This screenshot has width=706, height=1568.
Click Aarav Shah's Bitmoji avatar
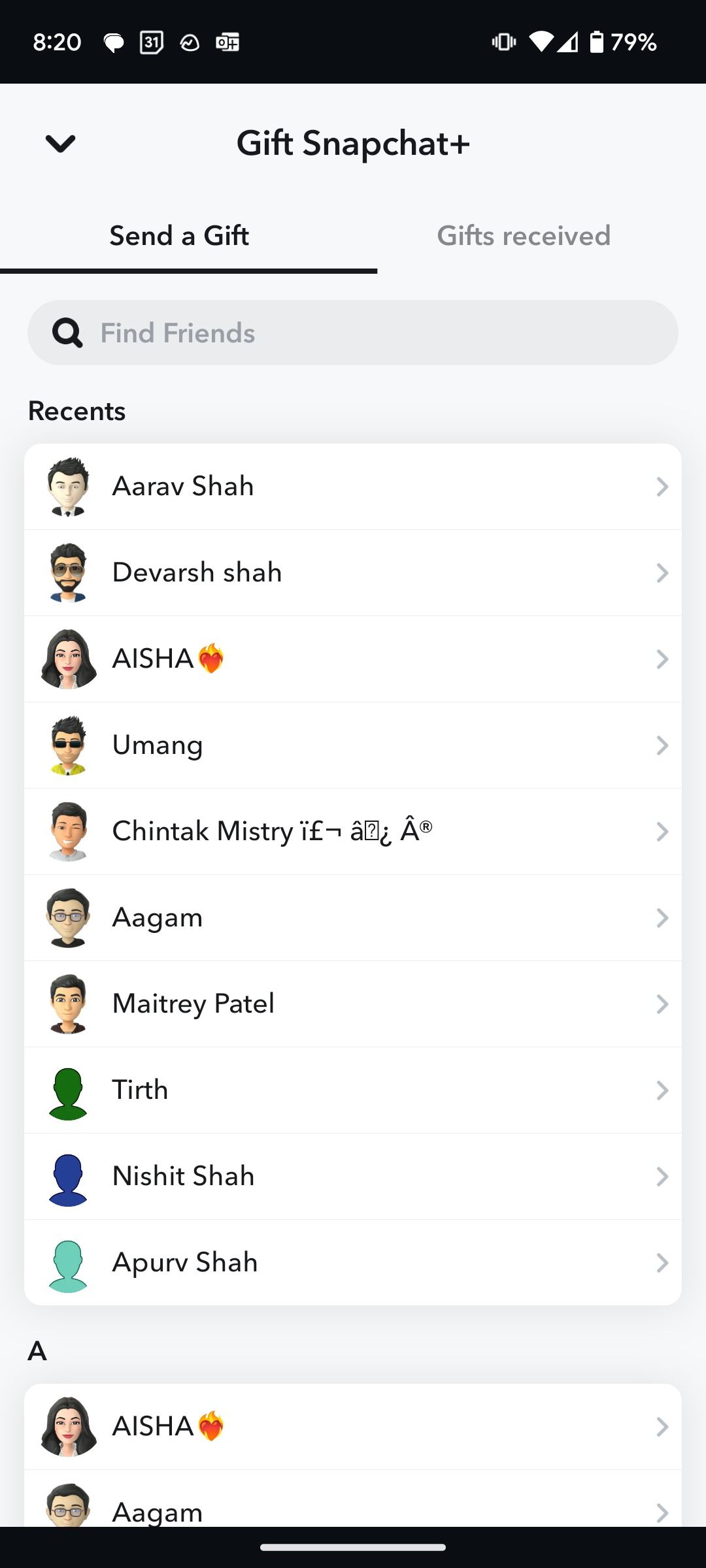(x=68, y=486)
